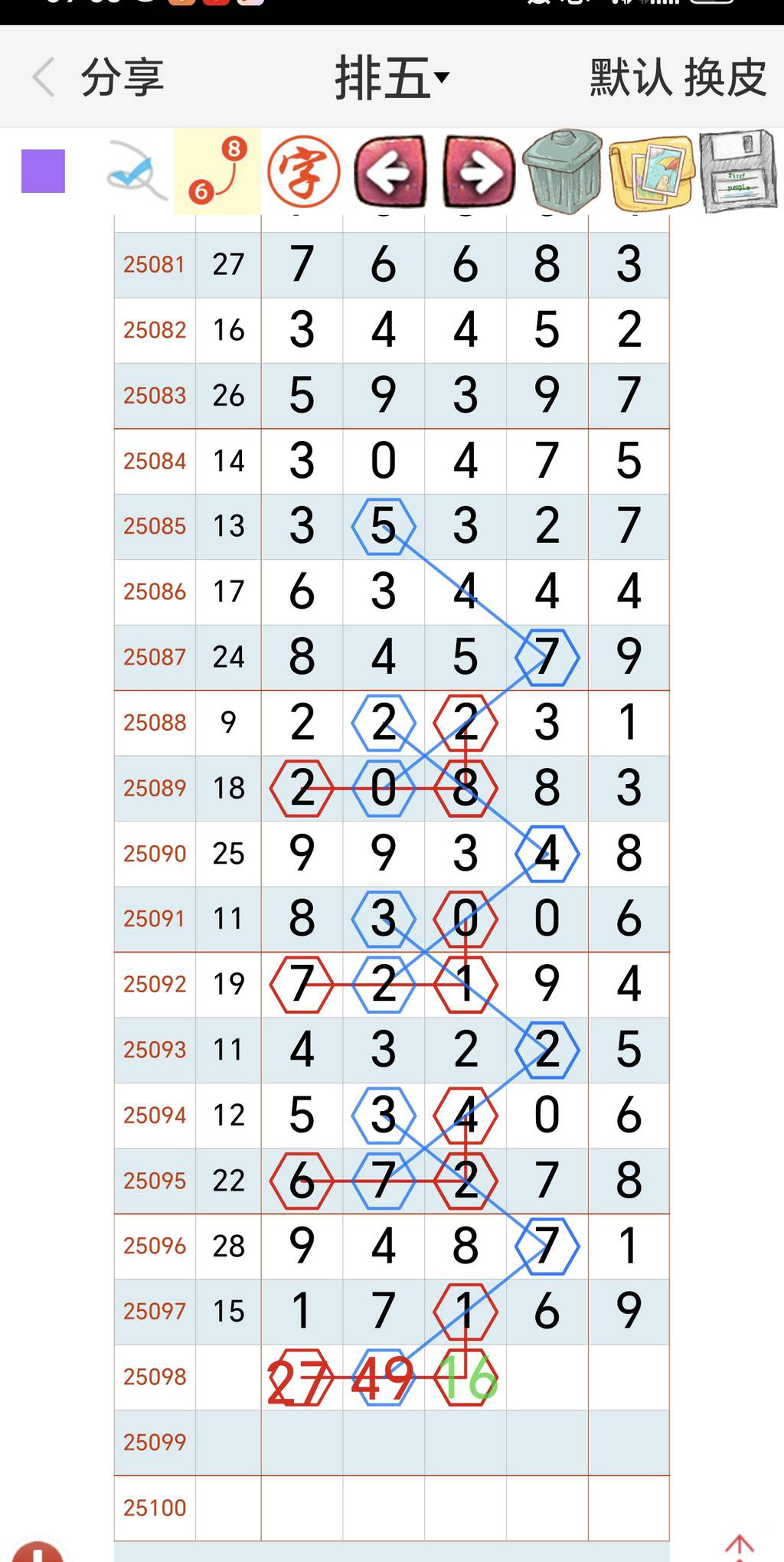Viewport: 784px width, 1562px height.
Task: Save with the floppy disk icon
Action: pyautogui.click(x=738, y=172)
